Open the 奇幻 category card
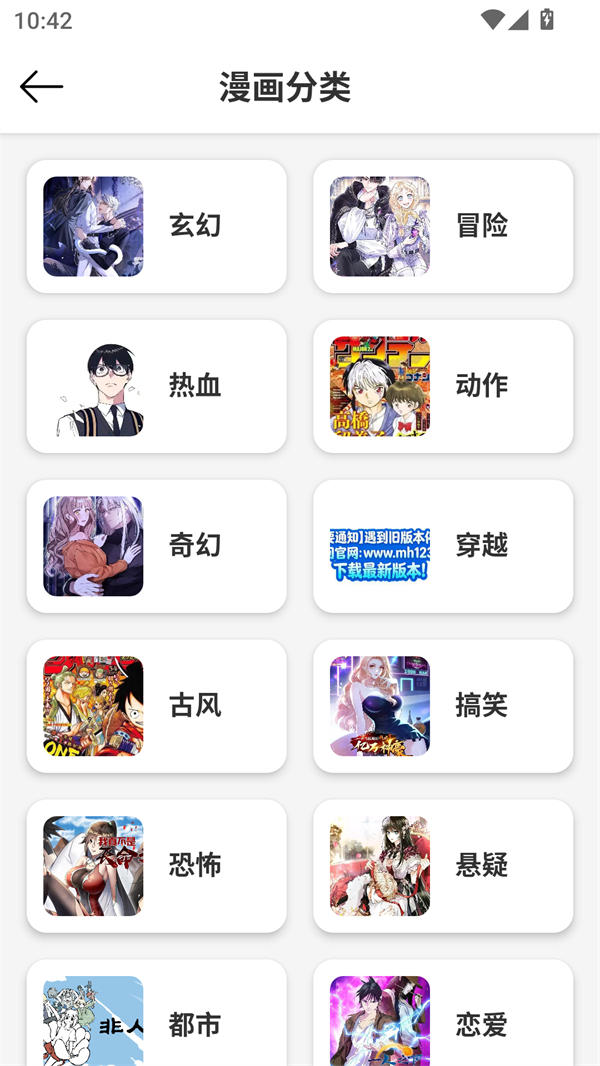This screenshot has height=1066, width=600. pos(156,546)
